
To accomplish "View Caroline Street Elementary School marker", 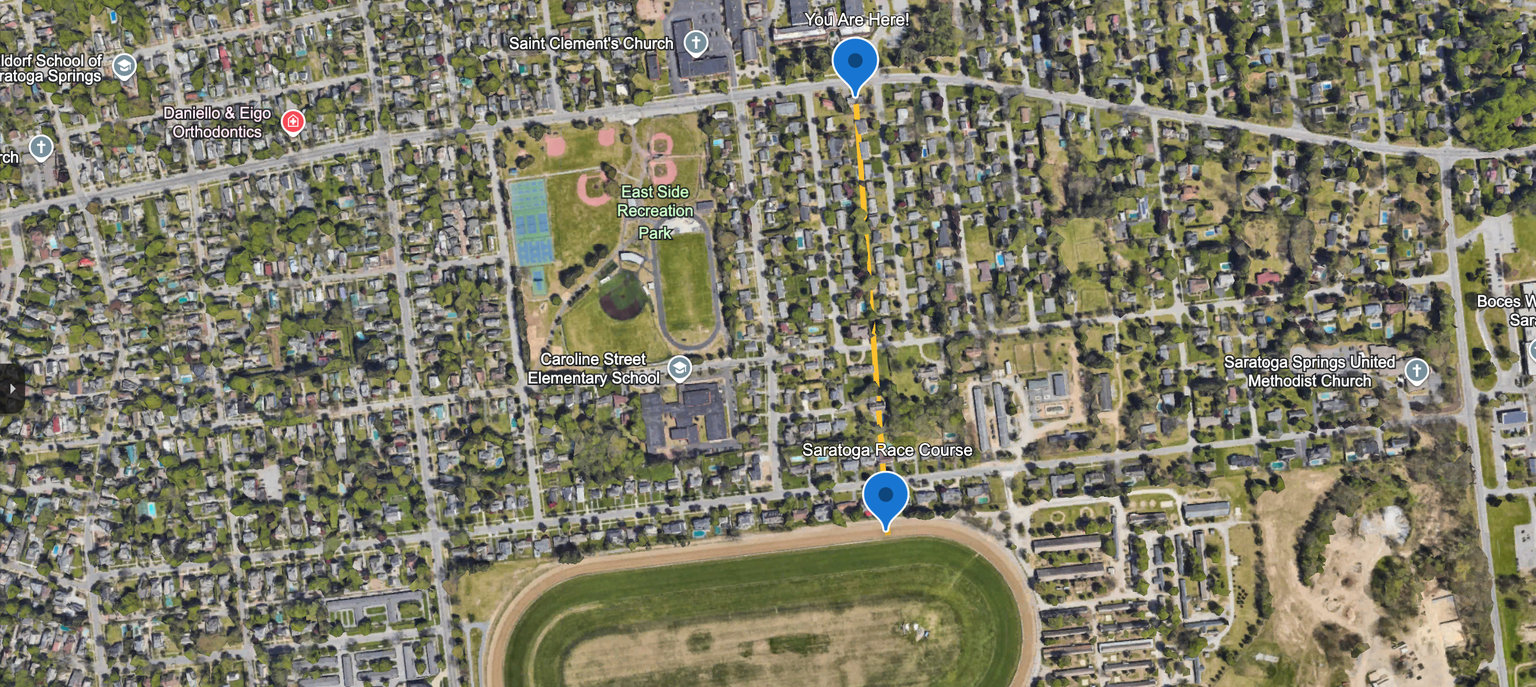I will pos(680,368).
